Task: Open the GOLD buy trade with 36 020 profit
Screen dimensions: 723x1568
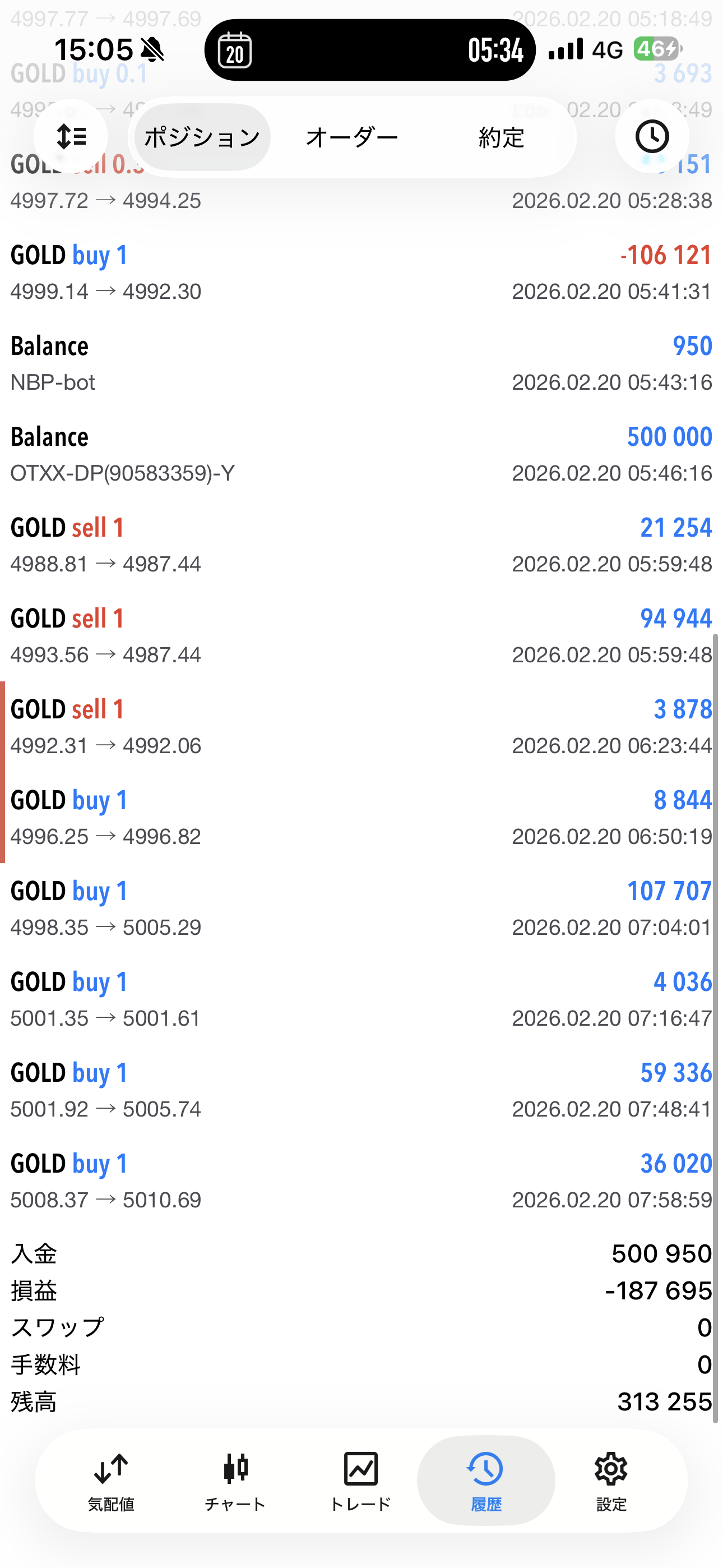Action: (x=361, y=1181)
